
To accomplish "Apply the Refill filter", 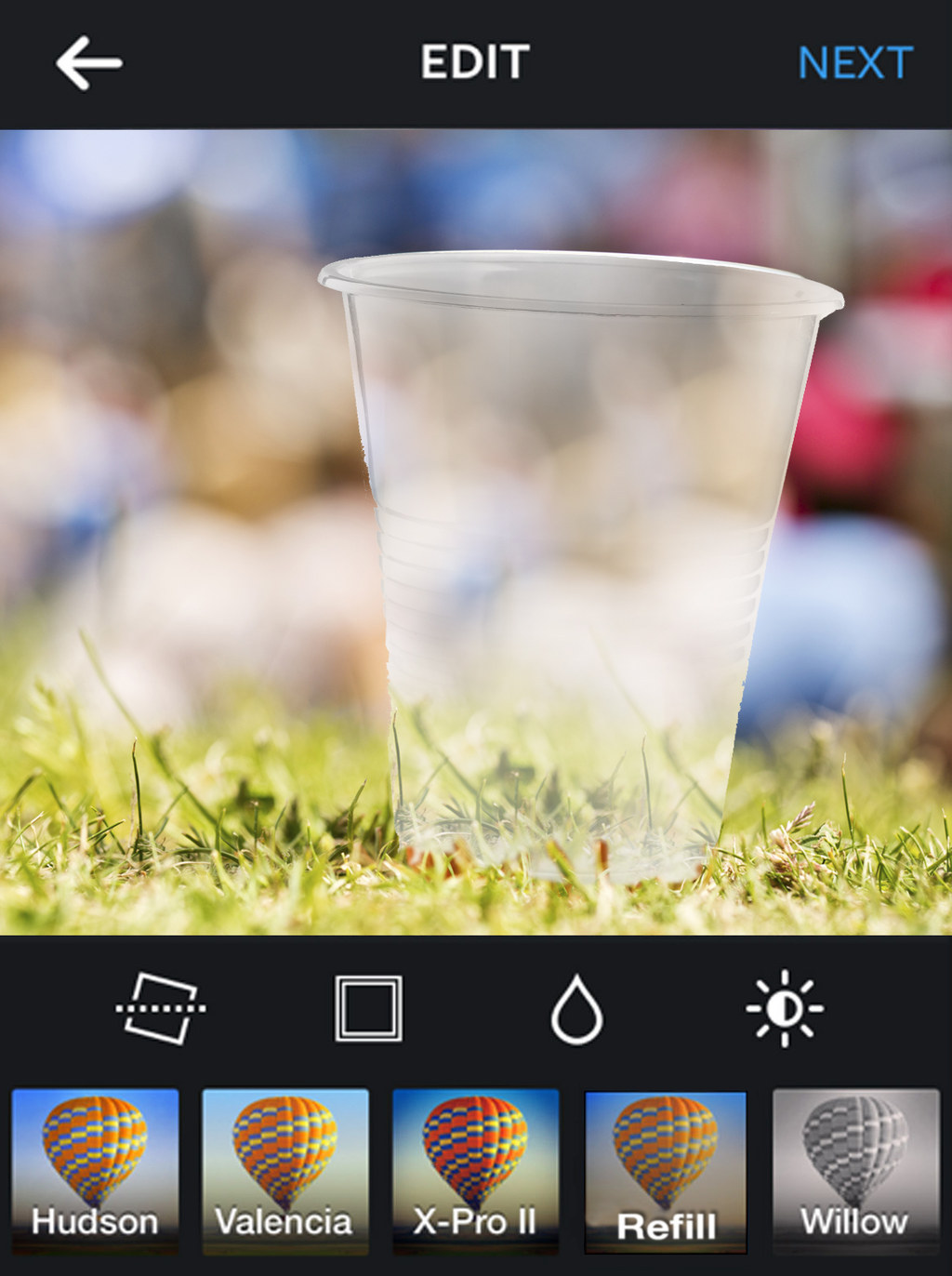I will (x=666, y=1172).
